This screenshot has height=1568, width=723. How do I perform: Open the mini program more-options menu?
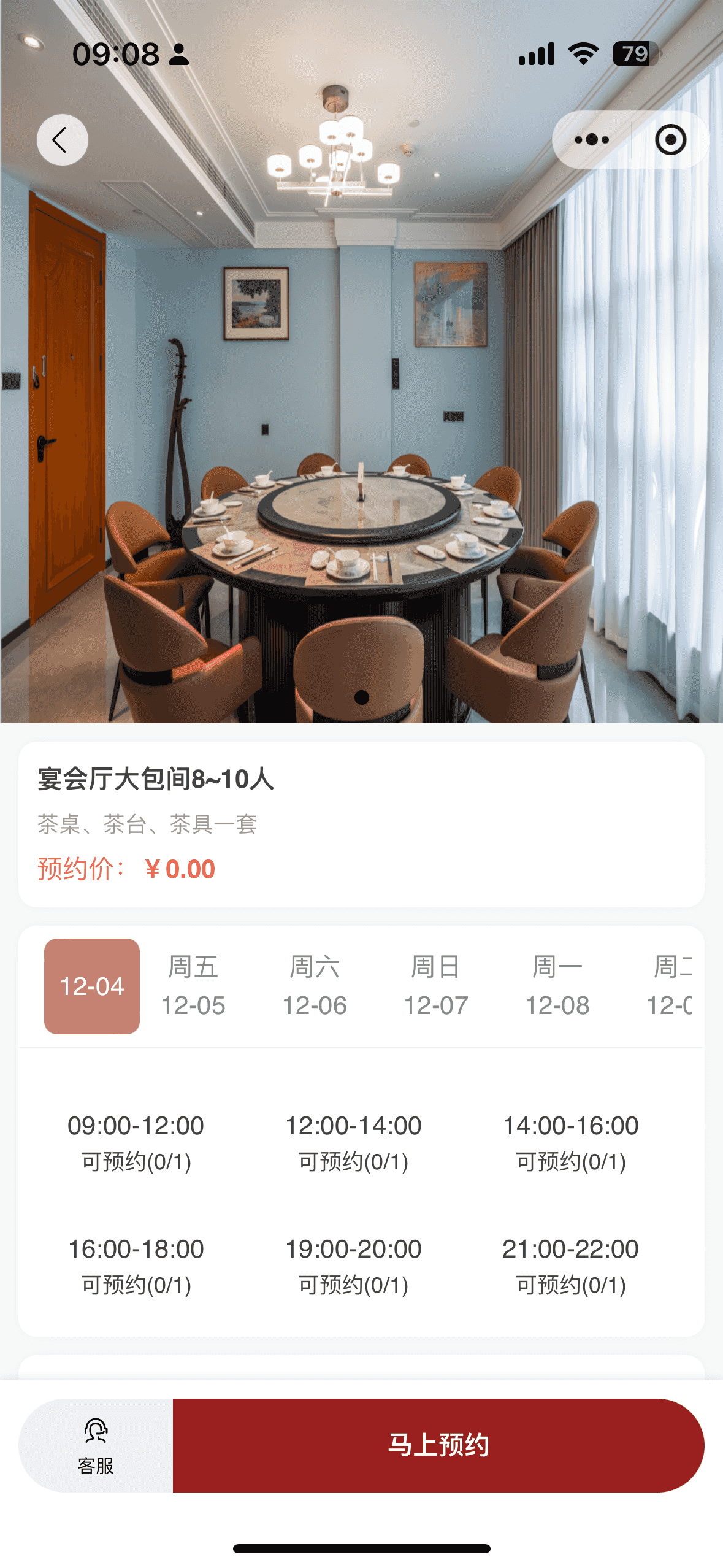(x=592, y=140)
